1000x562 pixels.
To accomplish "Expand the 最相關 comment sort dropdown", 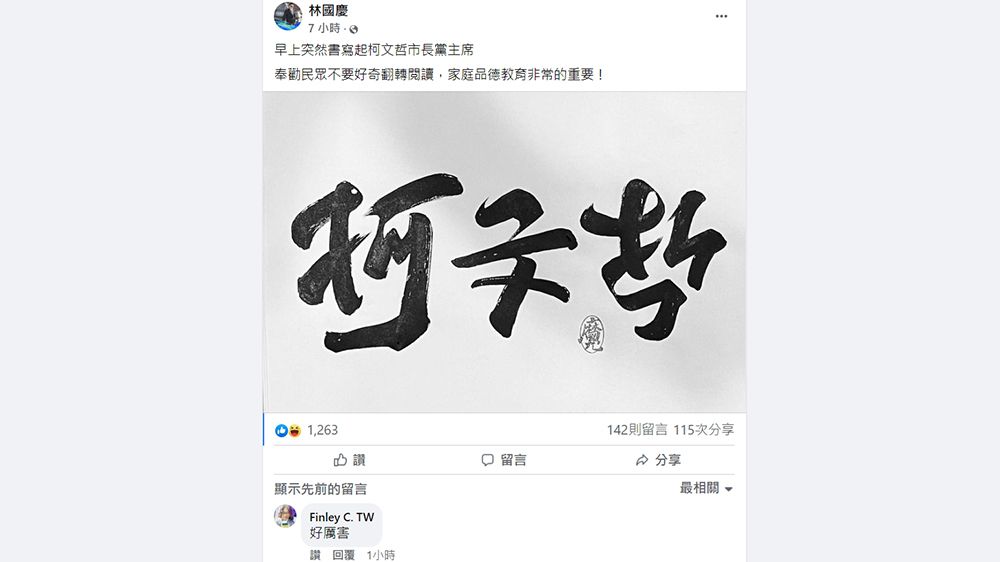I will [x=706, y=489].
